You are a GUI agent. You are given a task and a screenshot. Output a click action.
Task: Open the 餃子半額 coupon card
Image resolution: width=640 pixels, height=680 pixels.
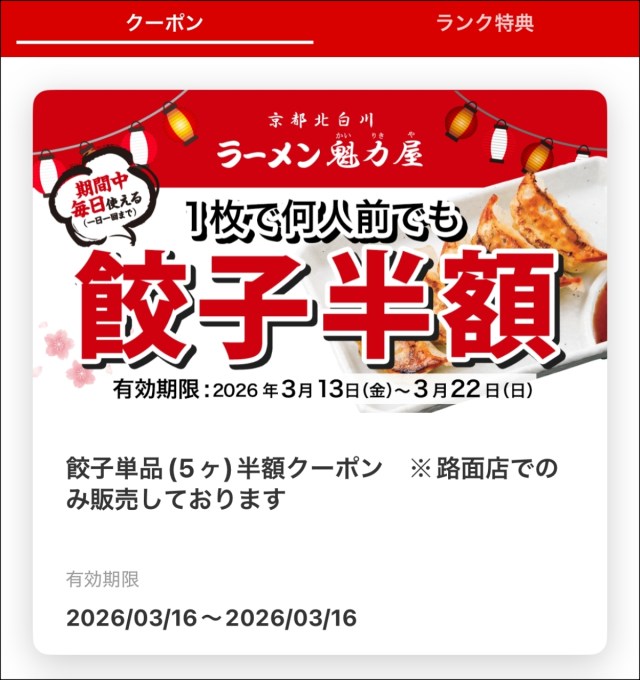coord(320,370)
